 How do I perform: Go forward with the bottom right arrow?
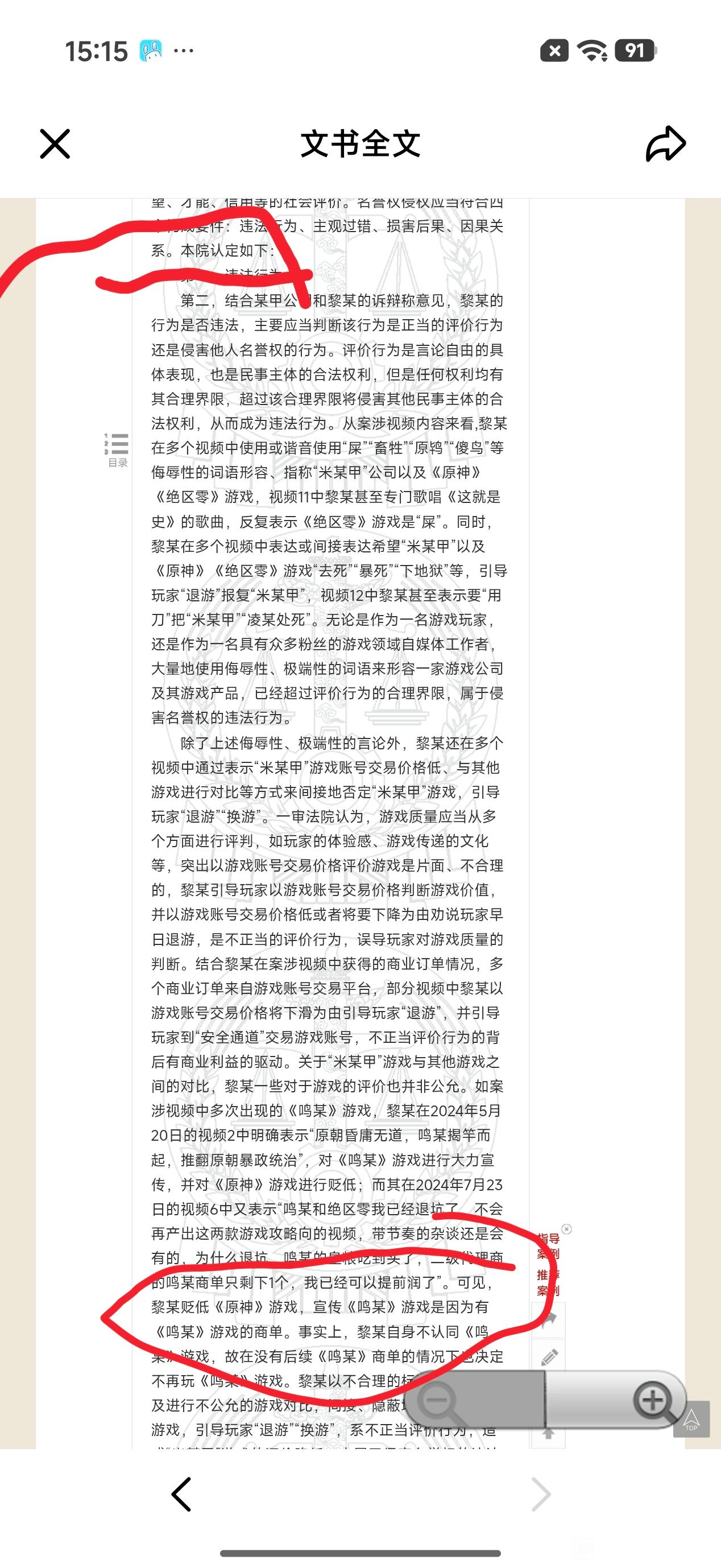pyautogui.click(x=540, y=1493)
